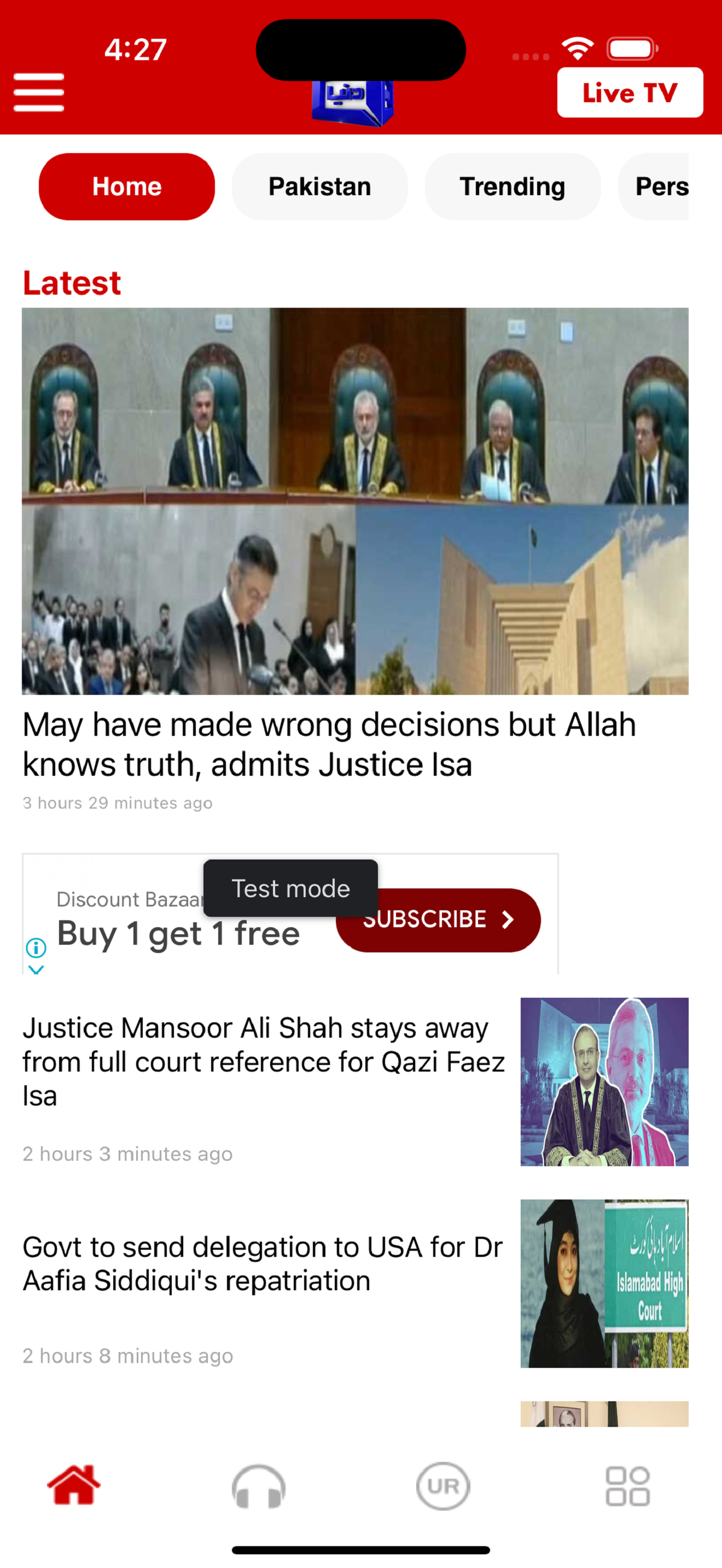Open the hamburger navigation menu
The image size is (722, 1568).
pos(39,92)
